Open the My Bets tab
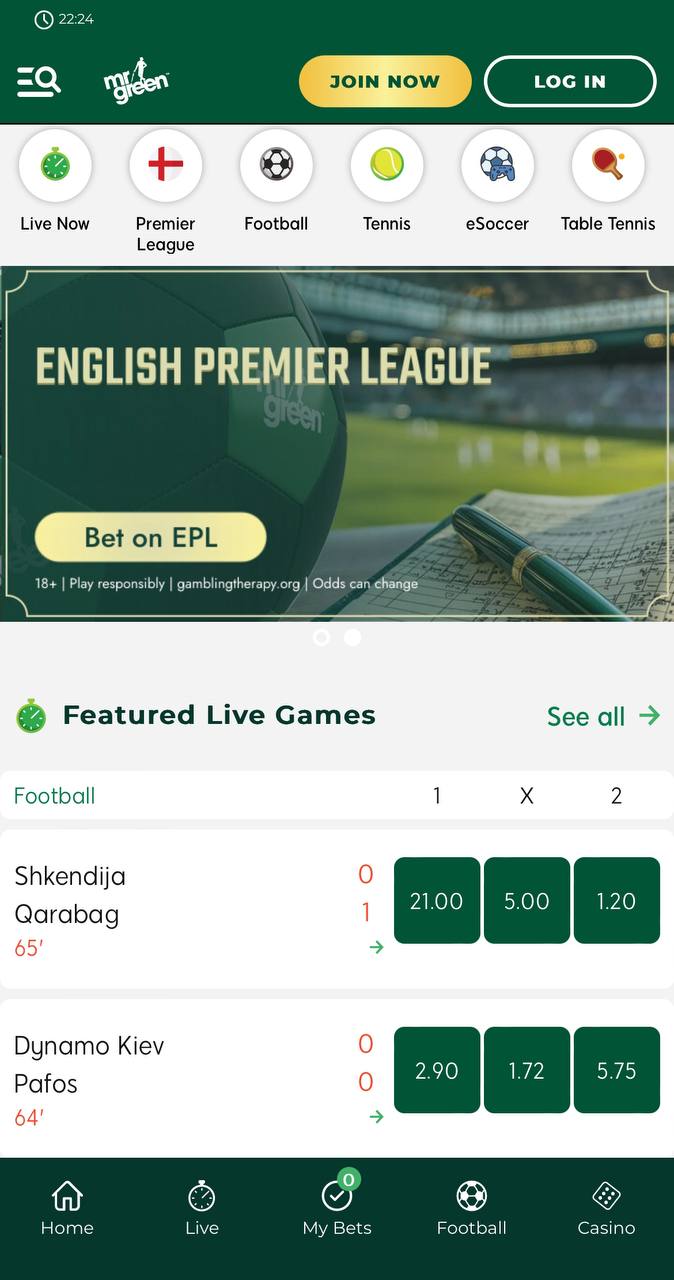The width and height of the screenshot is (674, 1280). coord(337,1208)
